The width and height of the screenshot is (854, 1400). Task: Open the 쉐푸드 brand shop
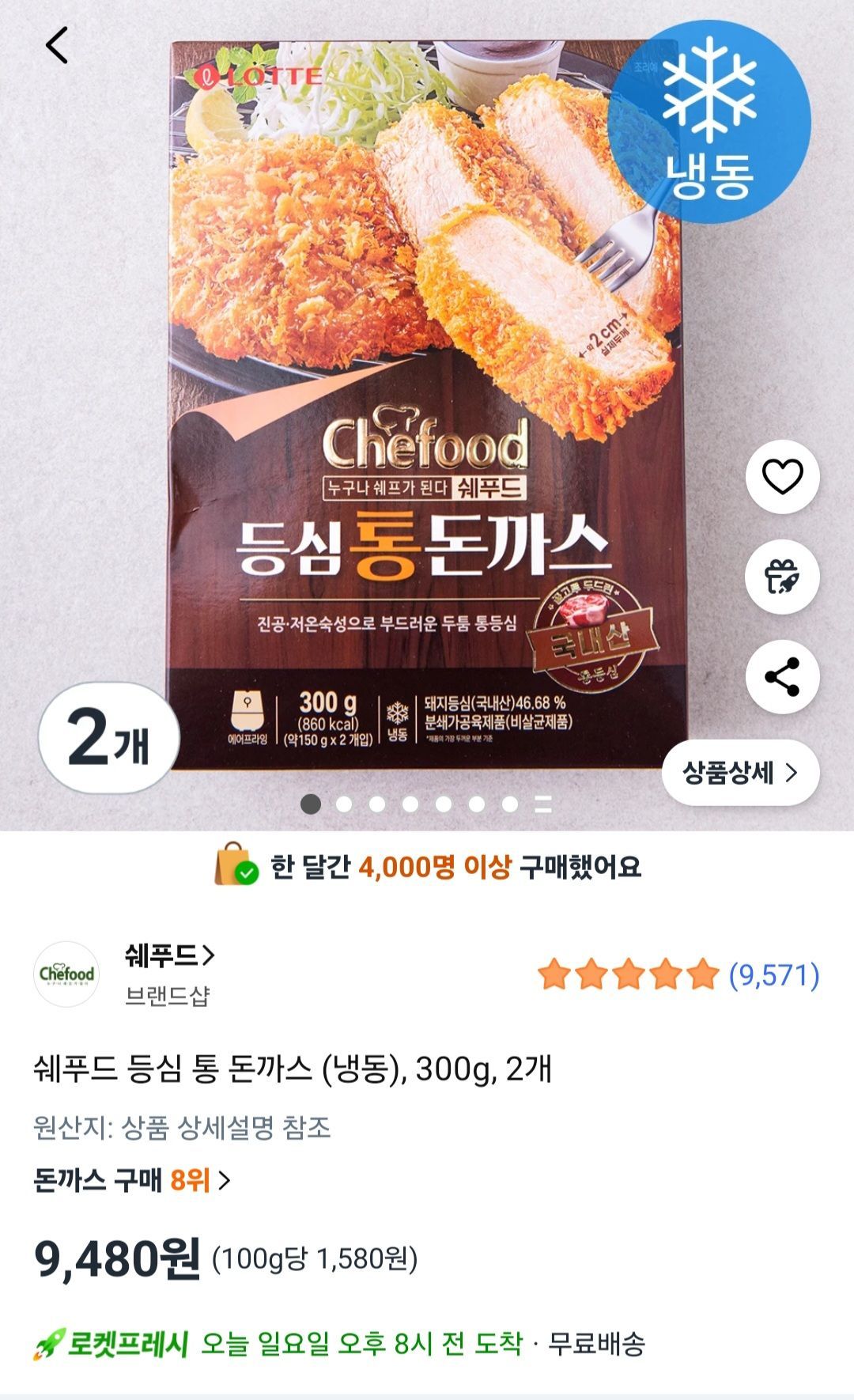169,956
